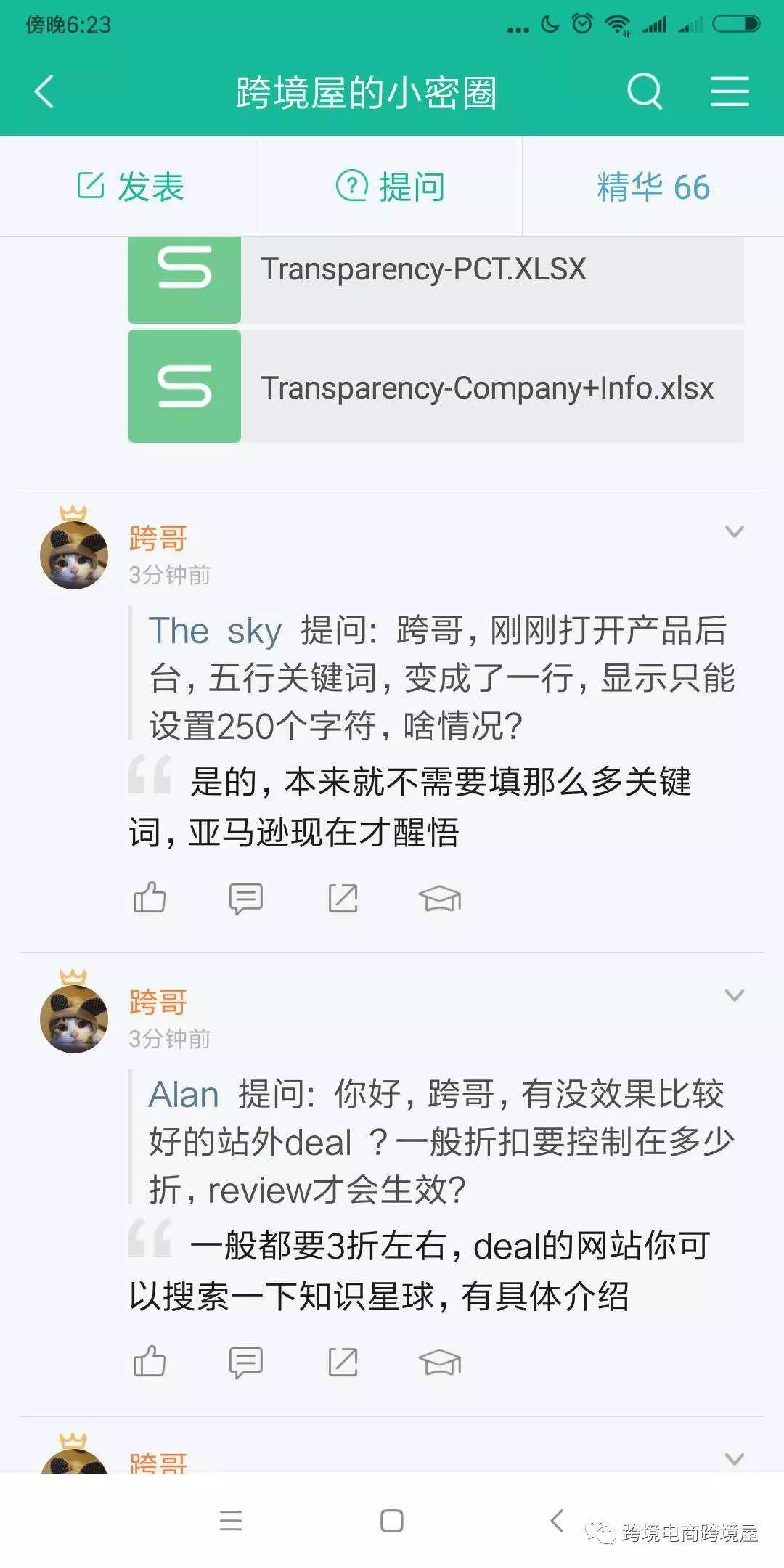
Task: Tap the graduation cap icon under Alan's post
Action: (440, 1363)
